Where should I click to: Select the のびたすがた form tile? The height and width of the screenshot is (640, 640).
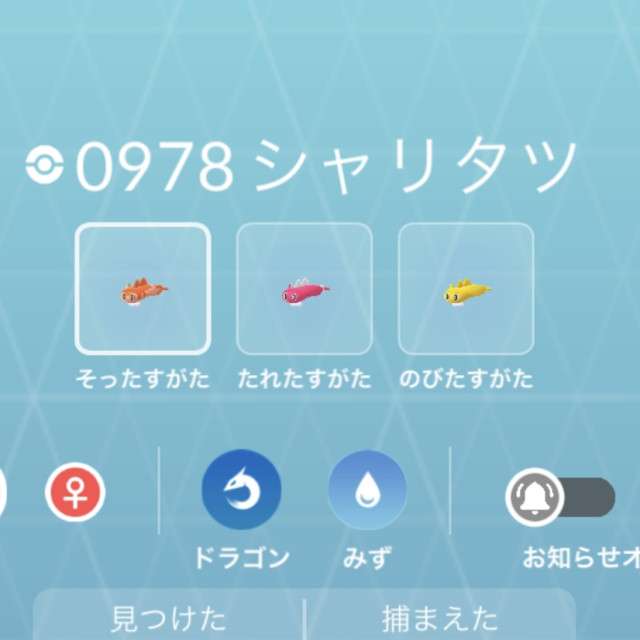click(466, 289)
